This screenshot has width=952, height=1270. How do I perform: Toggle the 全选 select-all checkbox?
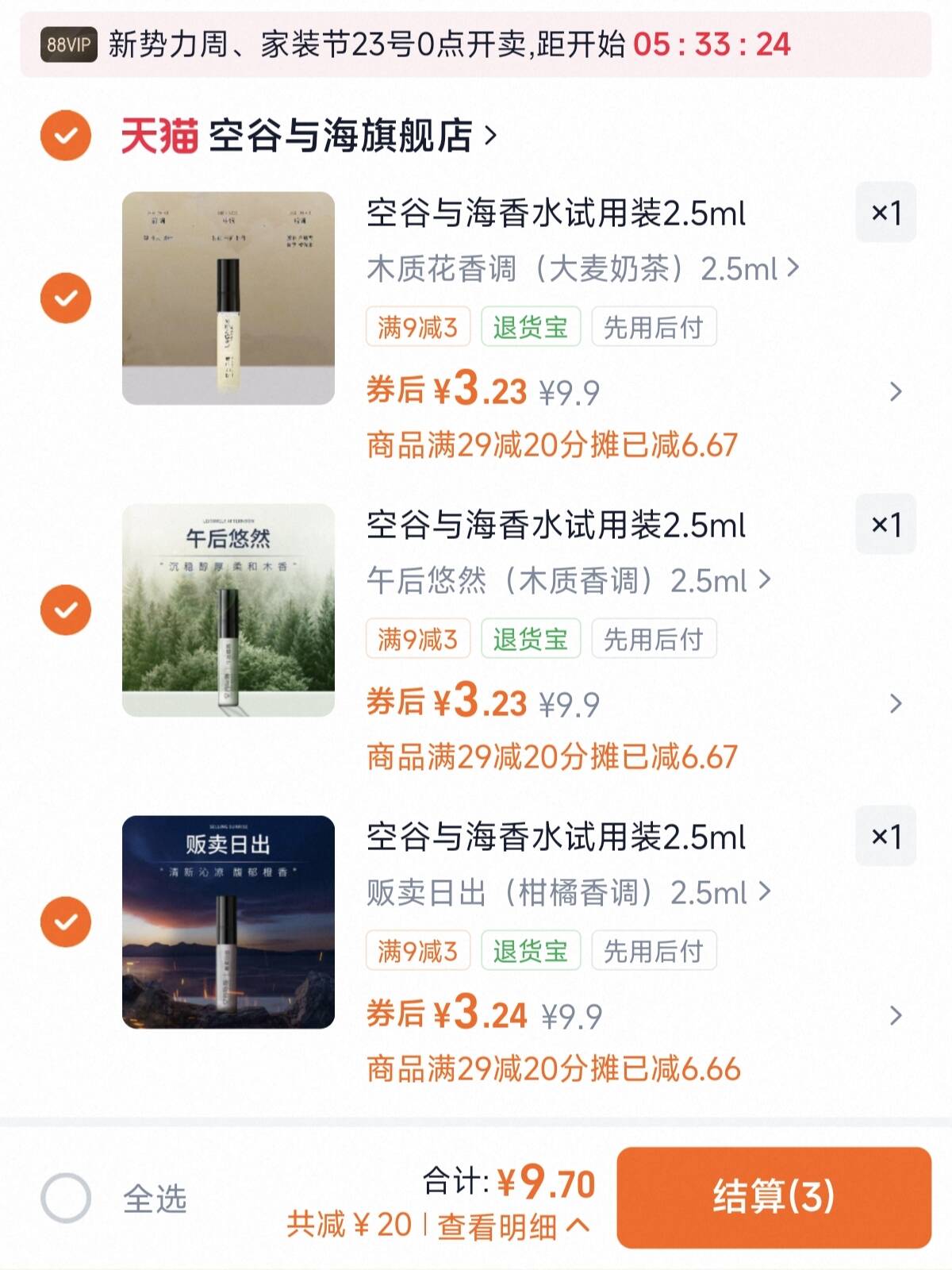pos(66,1198)
